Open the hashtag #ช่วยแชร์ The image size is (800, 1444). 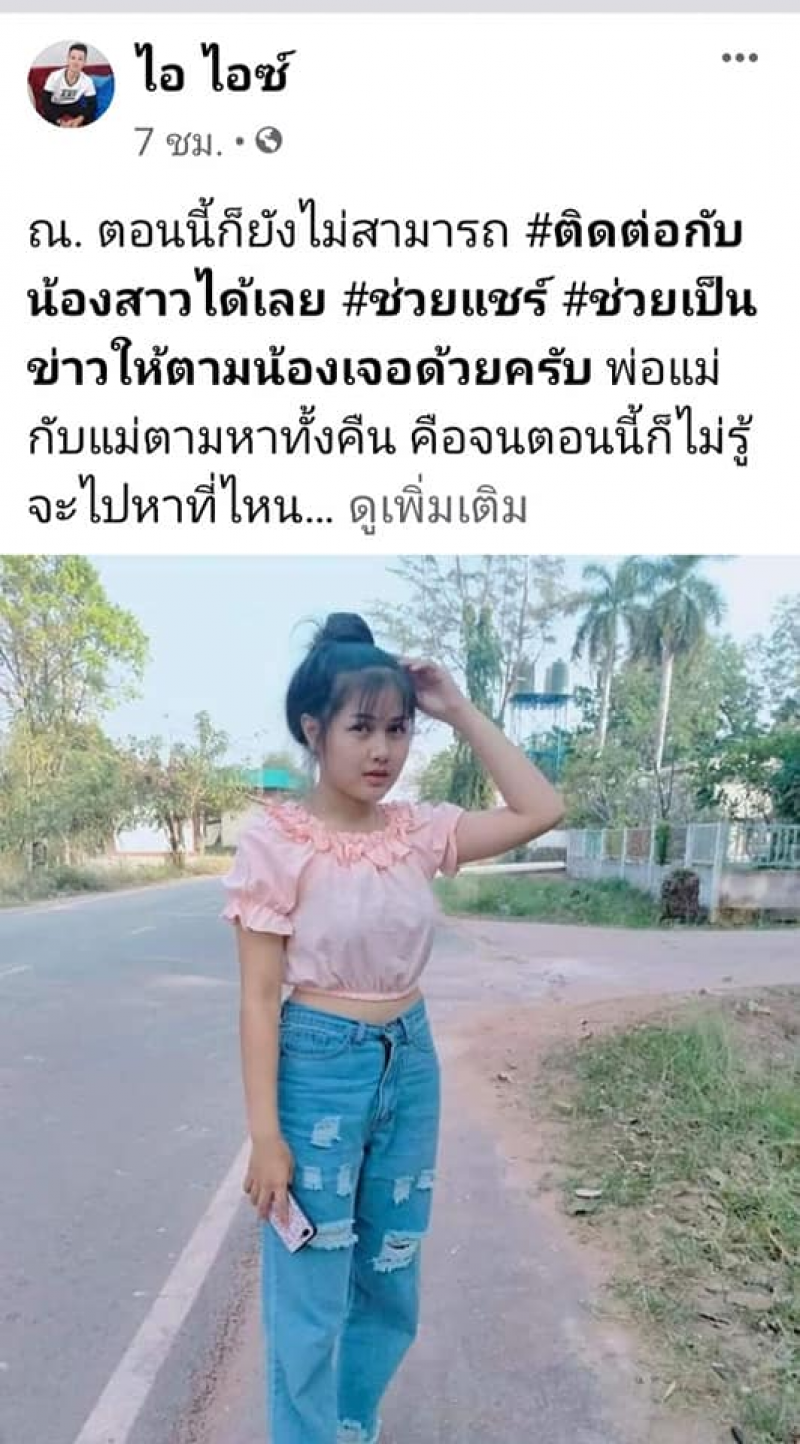click(x=442, y=302)
